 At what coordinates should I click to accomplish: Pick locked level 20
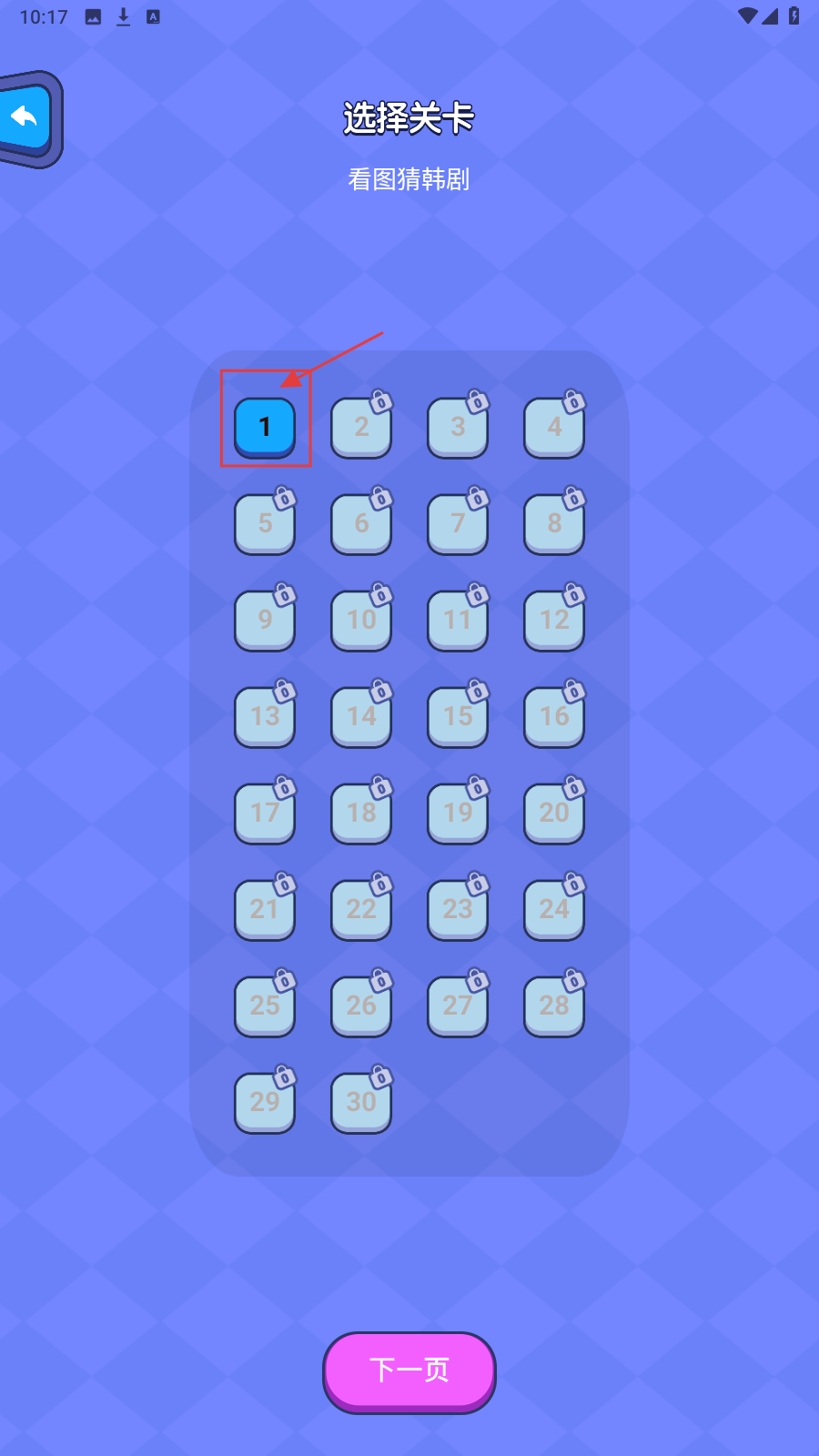click(x=554, y=814)
